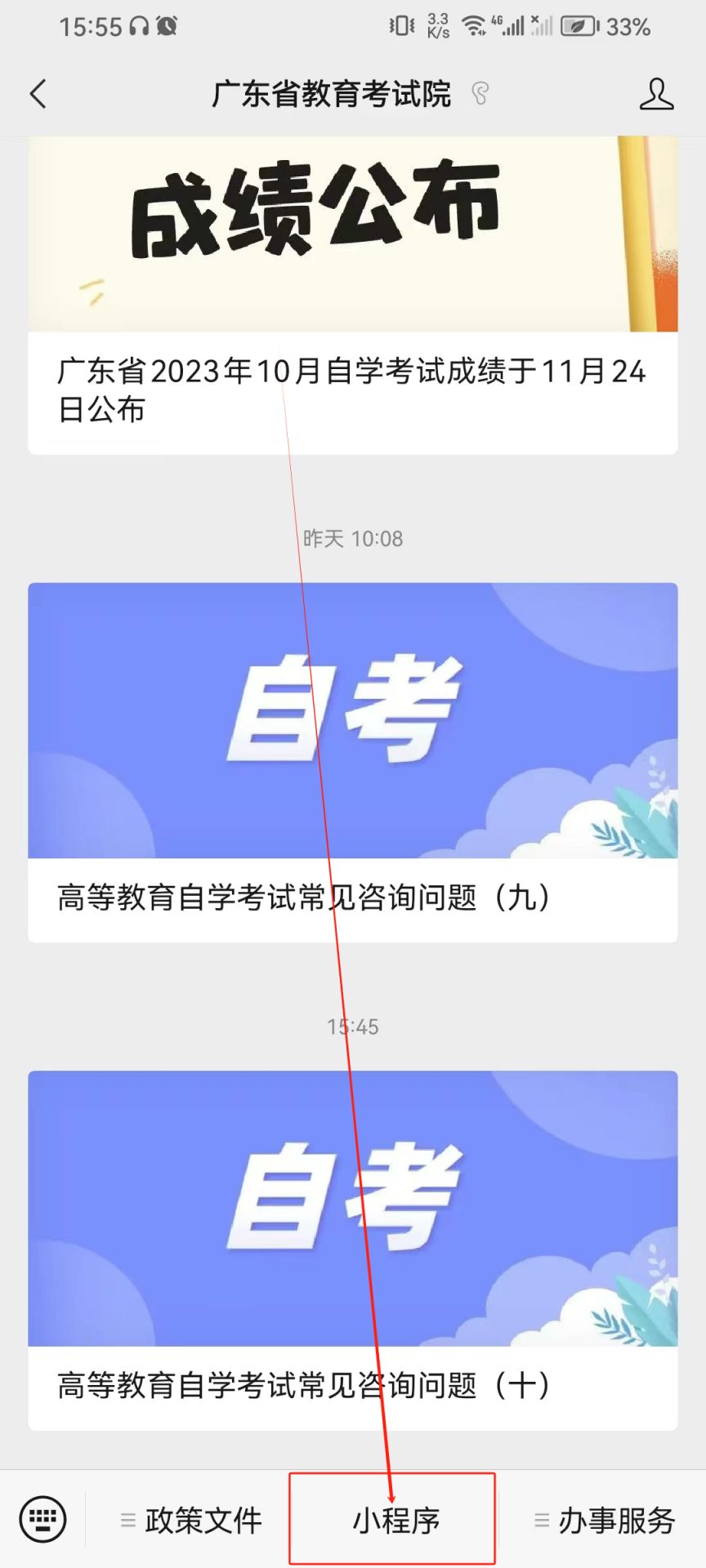Open the account profile icon
Screen dimensions: 706x1568
tap(656, 94)
